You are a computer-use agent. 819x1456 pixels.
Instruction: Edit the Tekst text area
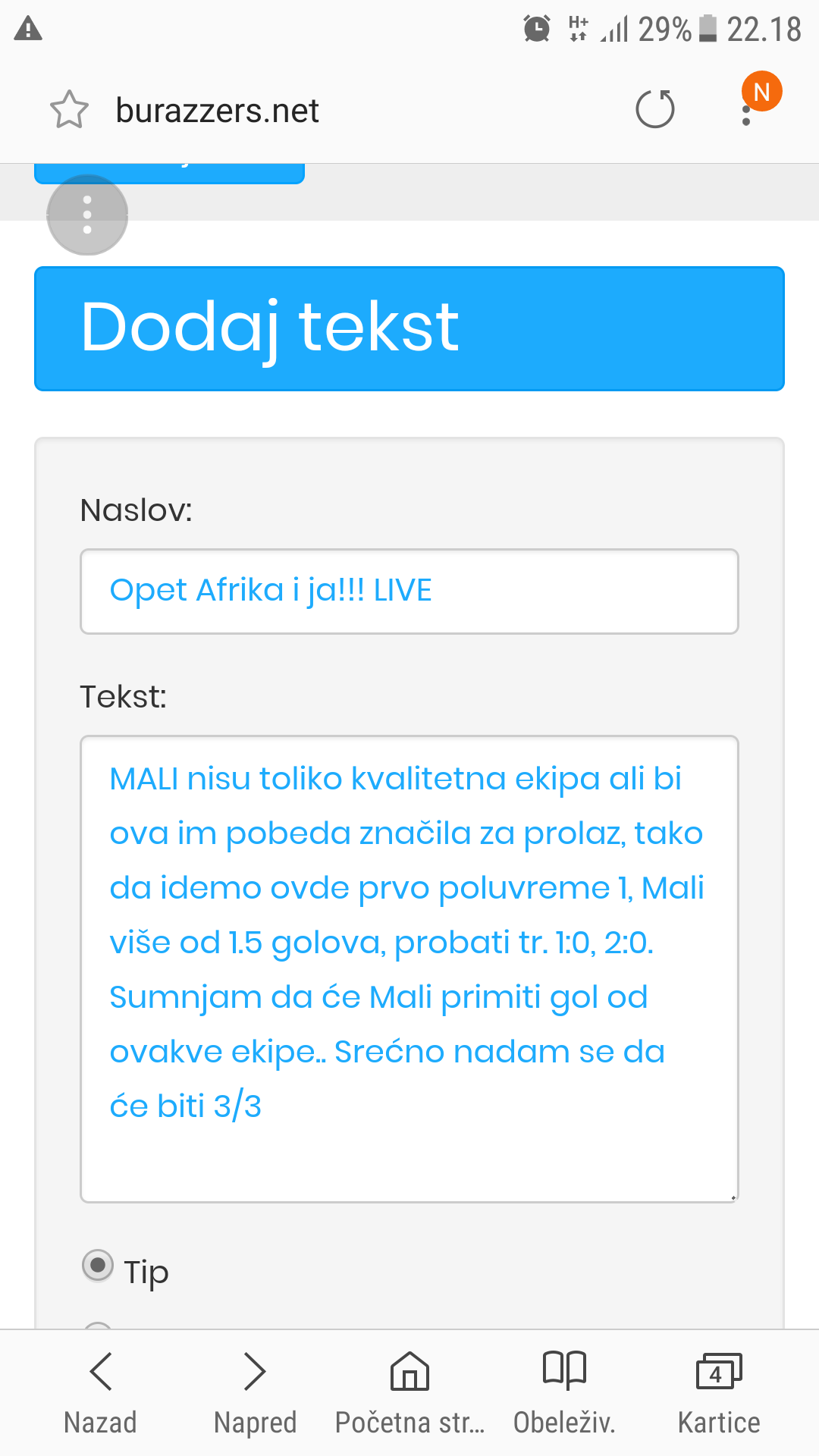[409, 969]
